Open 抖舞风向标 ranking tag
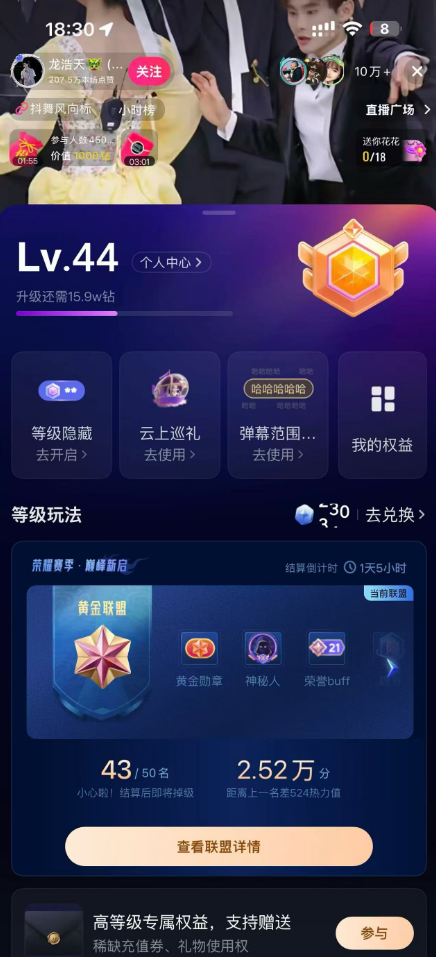This screenshot has height=957, width=436. tap(54, 109)
